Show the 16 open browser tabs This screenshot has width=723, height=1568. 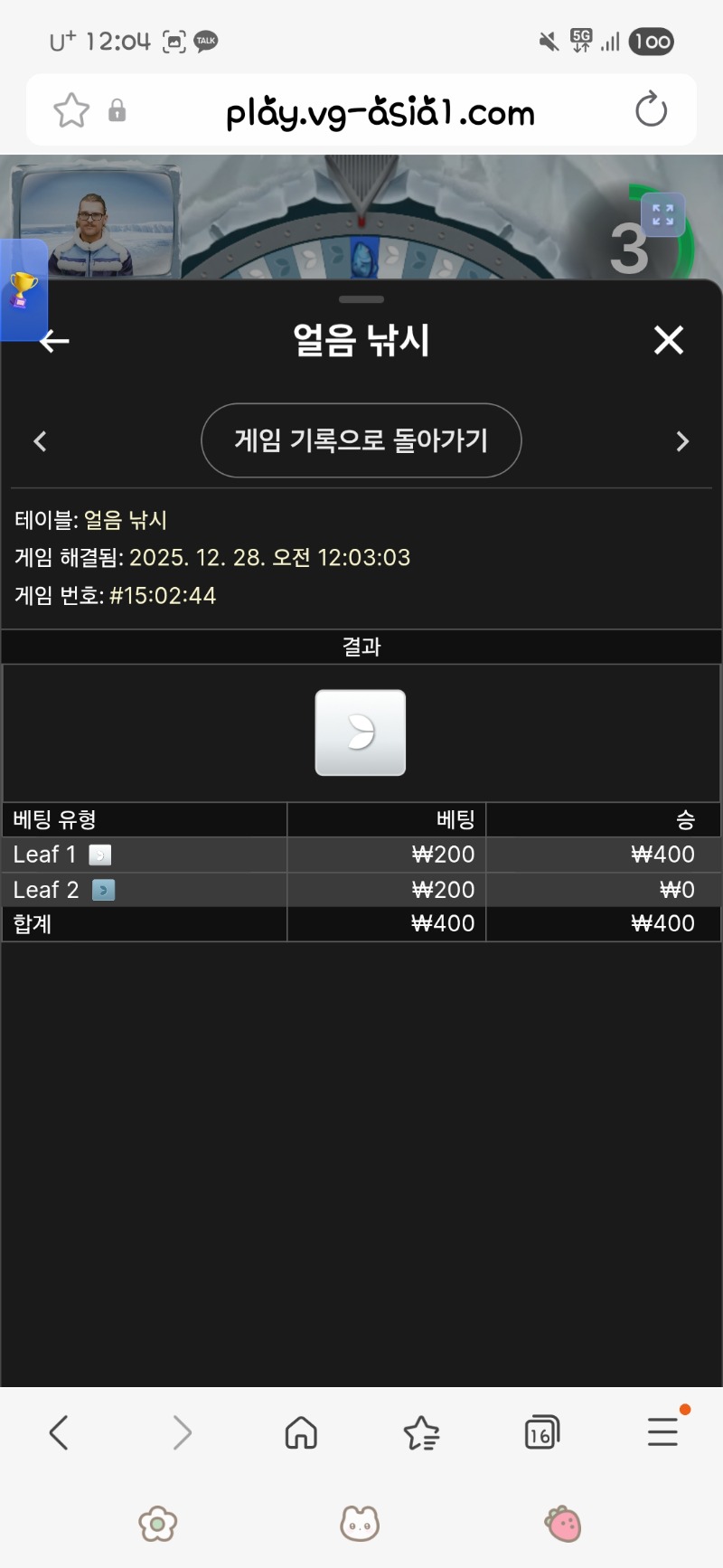pos(541,1432)
